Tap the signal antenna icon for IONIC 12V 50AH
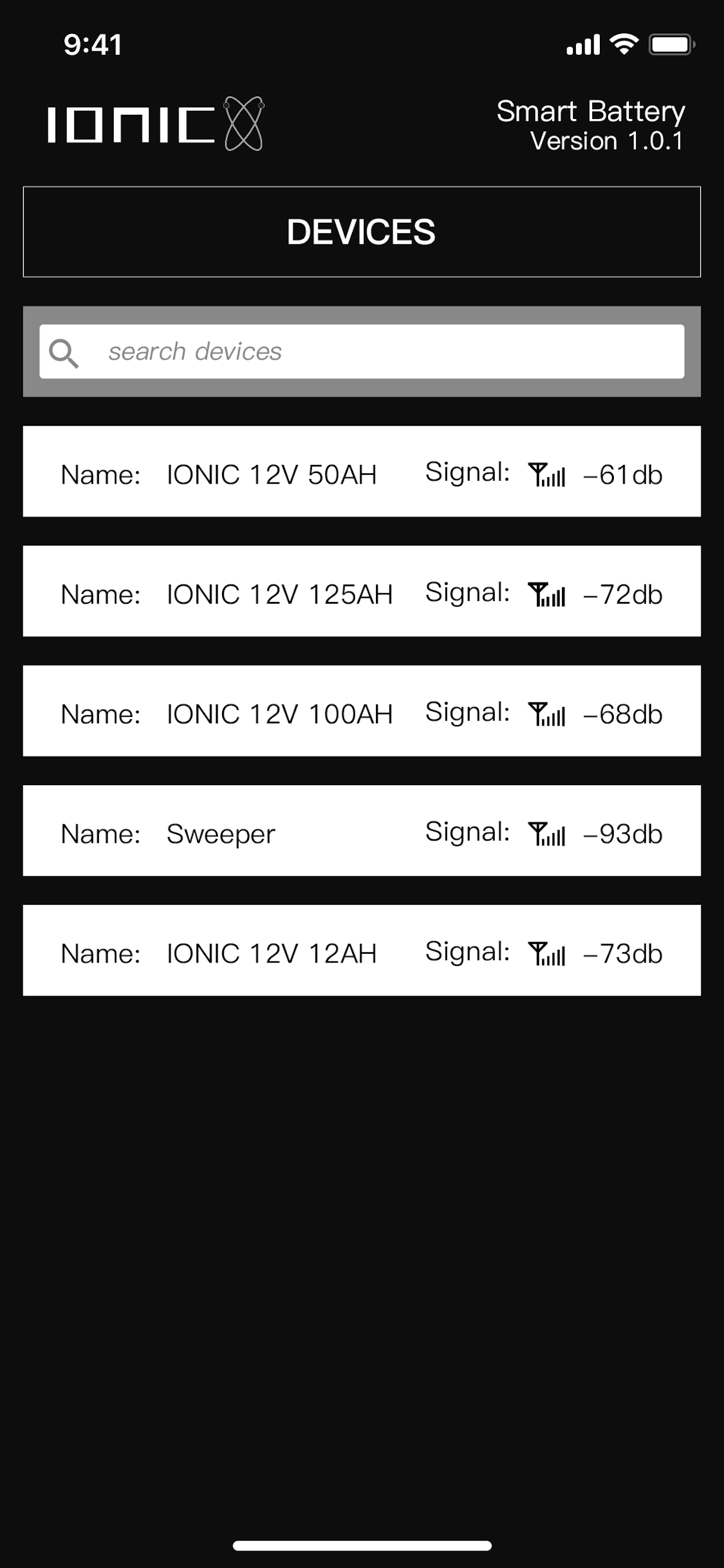The height and width of the screenshot is (1568, 724). click(547, 475)
